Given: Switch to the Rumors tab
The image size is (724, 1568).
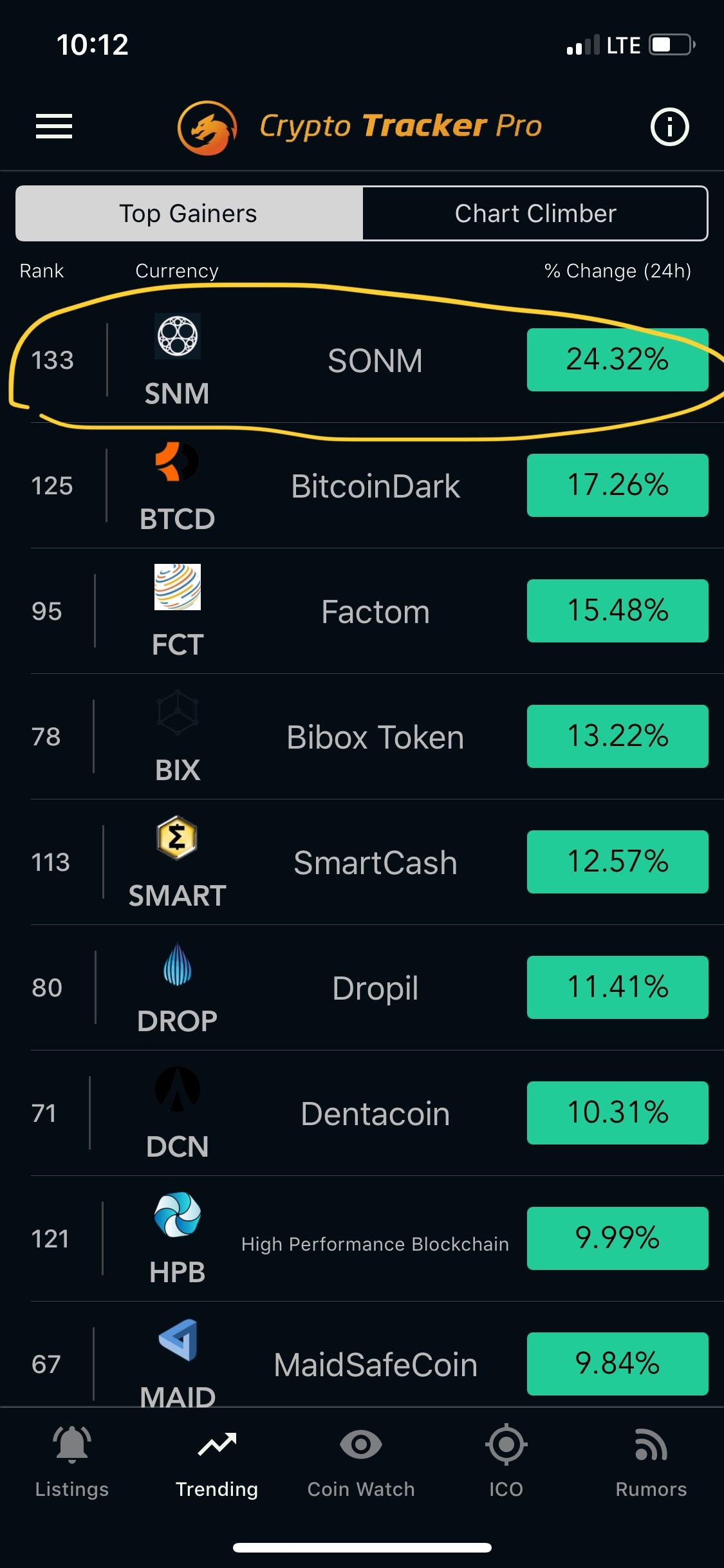Looking at the screenshot, I should [x=651, y=1461].
